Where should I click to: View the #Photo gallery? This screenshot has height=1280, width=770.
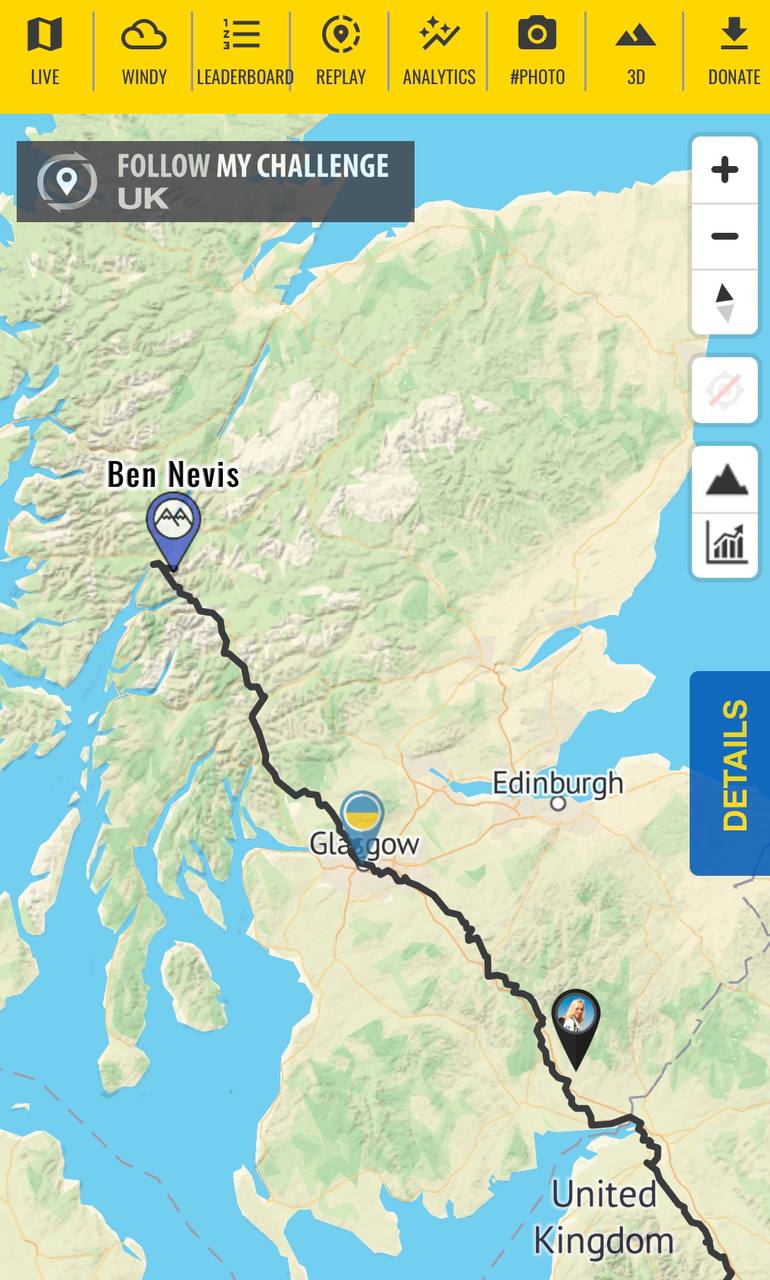click(537, 52)
